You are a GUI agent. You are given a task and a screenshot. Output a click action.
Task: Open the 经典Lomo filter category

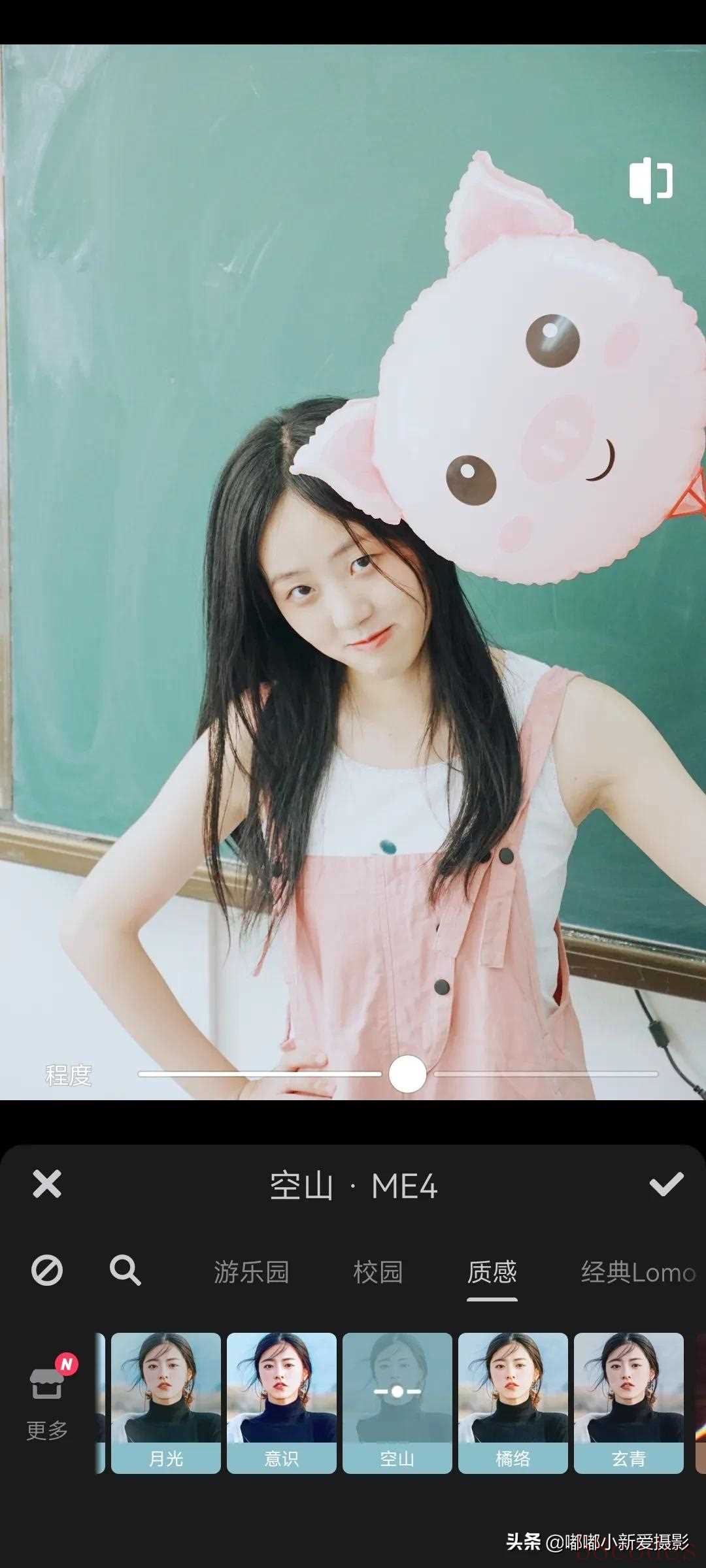click(637, 1272)
